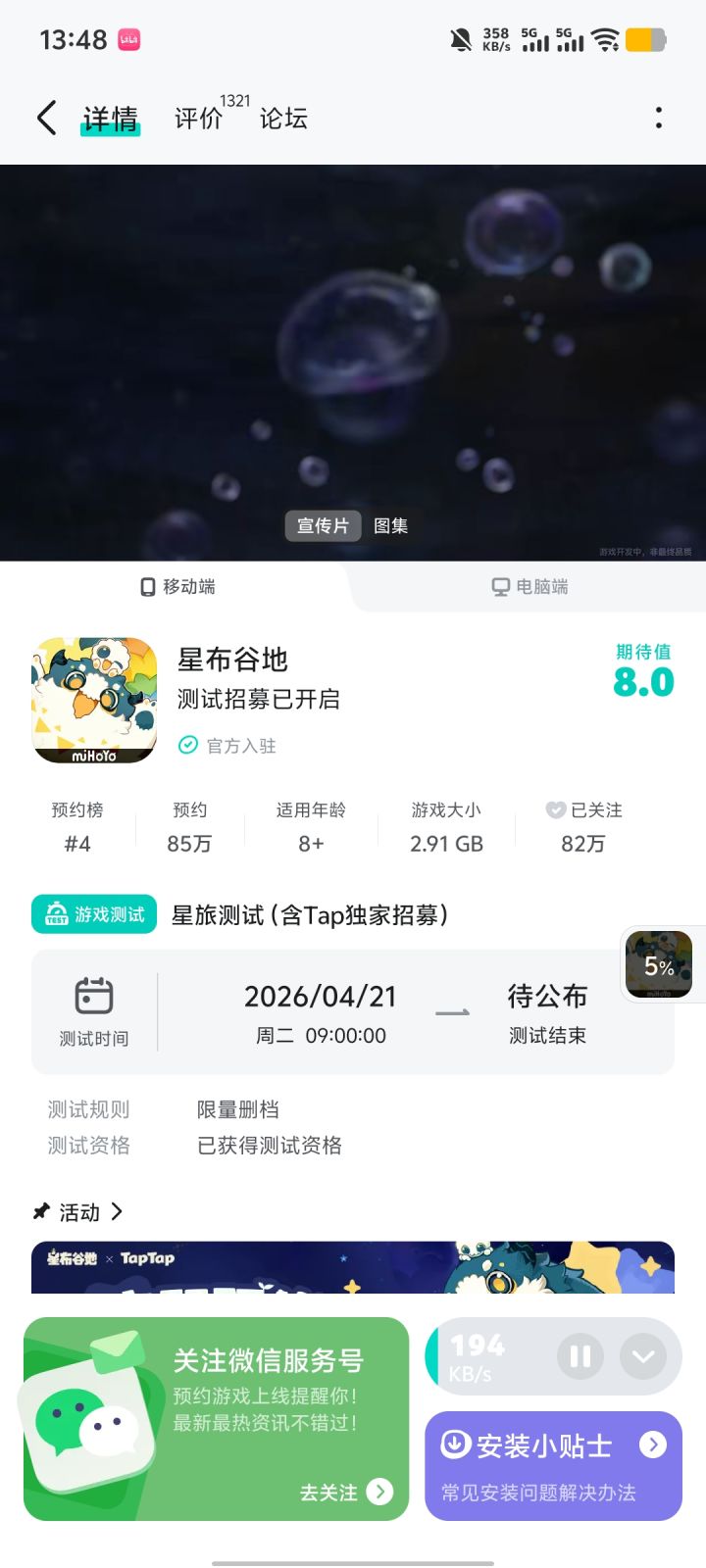Click the back arrow to return

pyautogui.click(x=45, y=117)
